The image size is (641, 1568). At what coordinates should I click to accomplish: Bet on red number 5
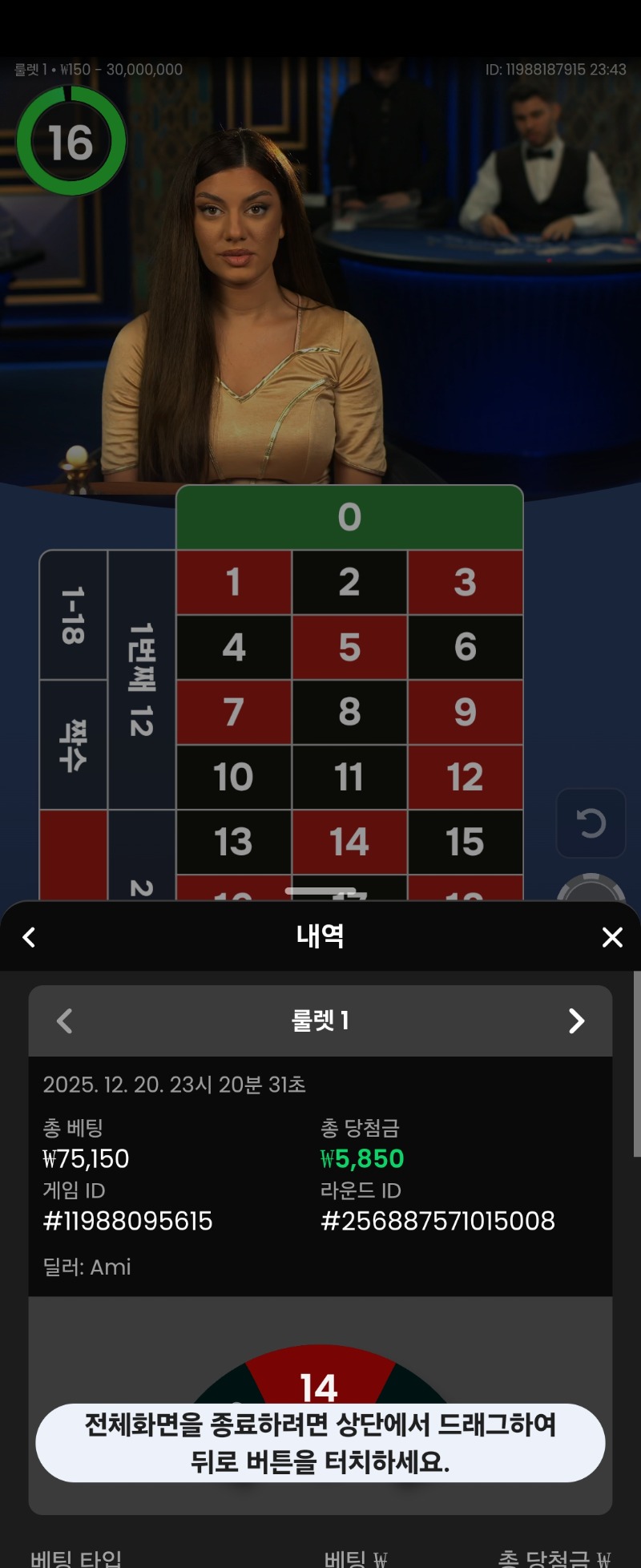click(x=349, y=647)
